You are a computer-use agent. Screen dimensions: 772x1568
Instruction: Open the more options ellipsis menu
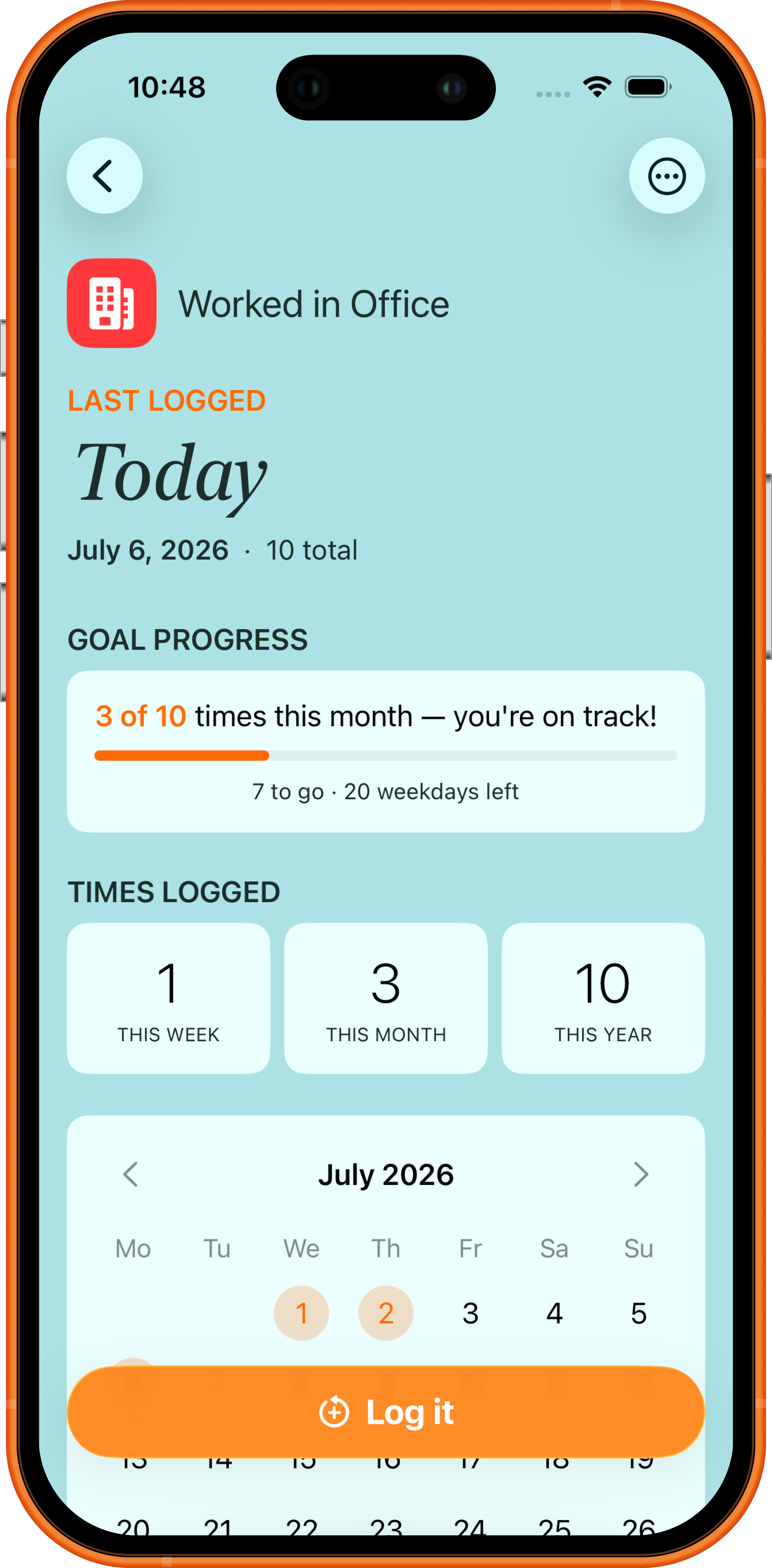[667, 176]
